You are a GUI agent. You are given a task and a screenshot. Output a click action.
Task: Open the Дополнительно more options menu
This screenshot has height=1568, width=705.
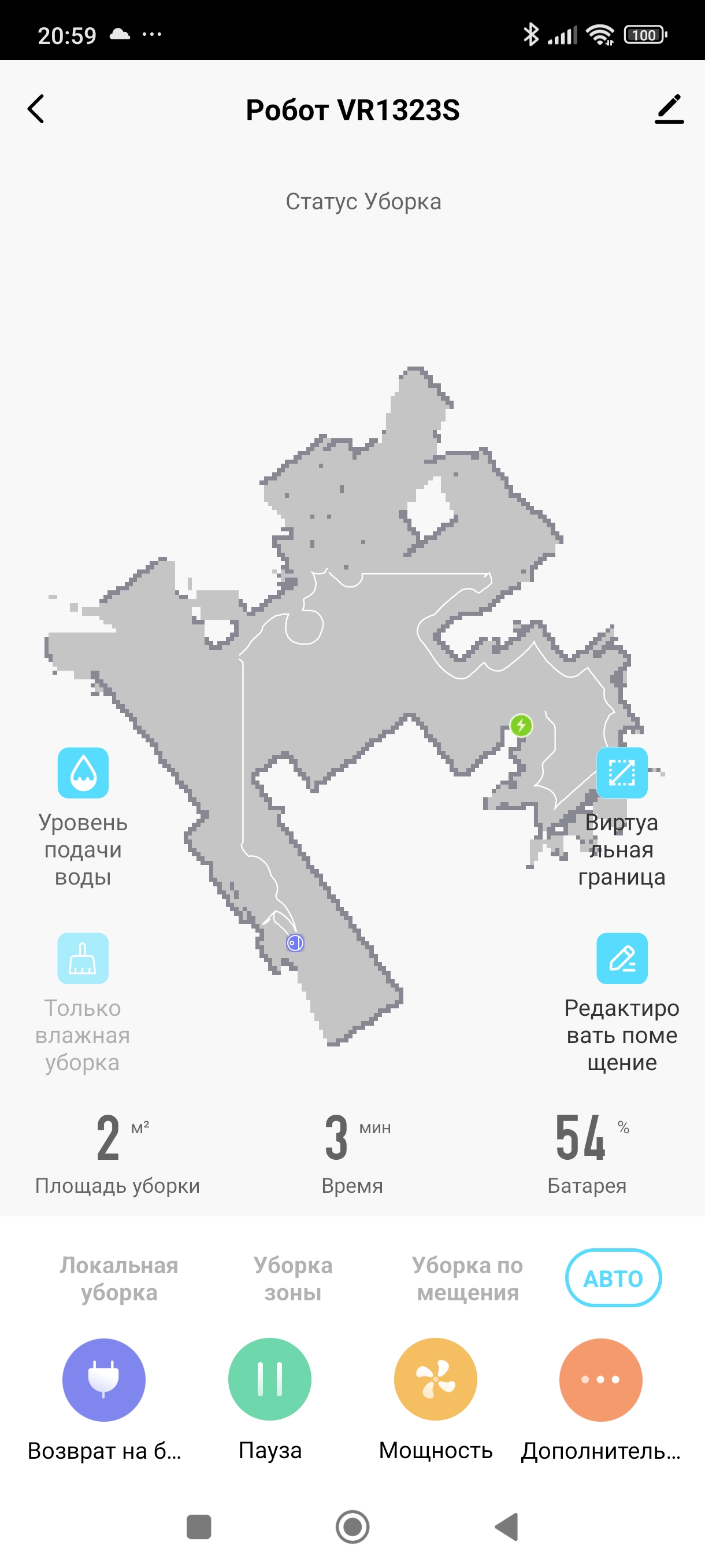(x=600, y=1380)
